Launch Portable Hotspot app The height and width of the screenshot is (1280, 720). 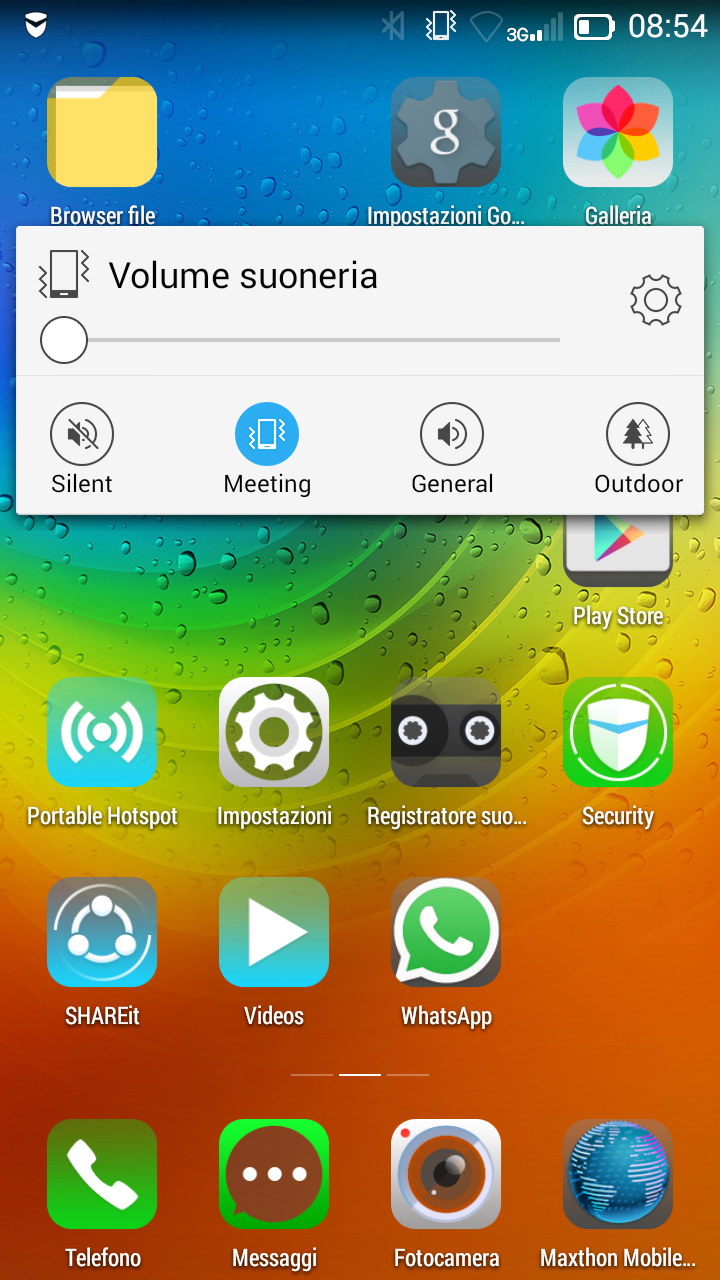[x=102, y=733]
